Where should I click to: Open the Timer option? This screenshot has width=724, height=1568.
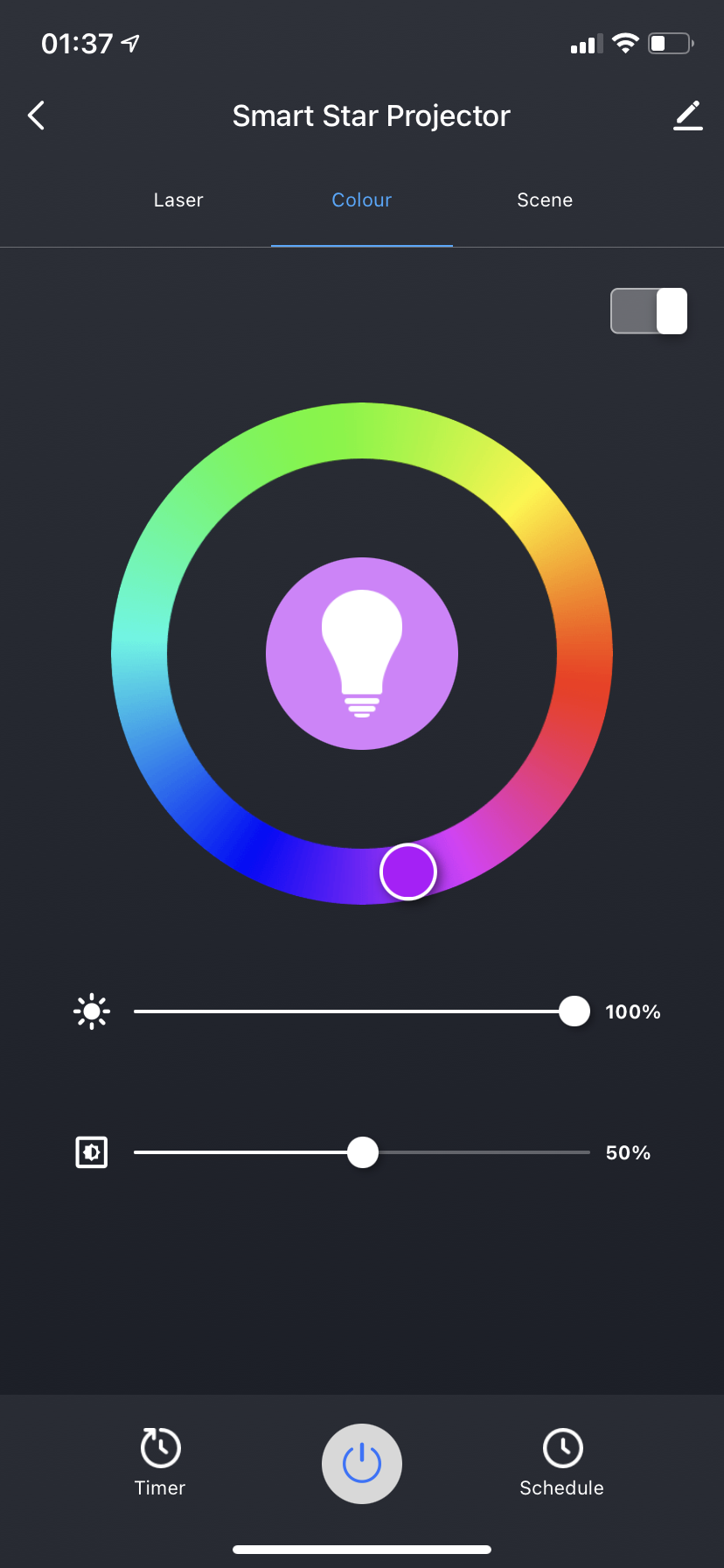click(160, 1462)
